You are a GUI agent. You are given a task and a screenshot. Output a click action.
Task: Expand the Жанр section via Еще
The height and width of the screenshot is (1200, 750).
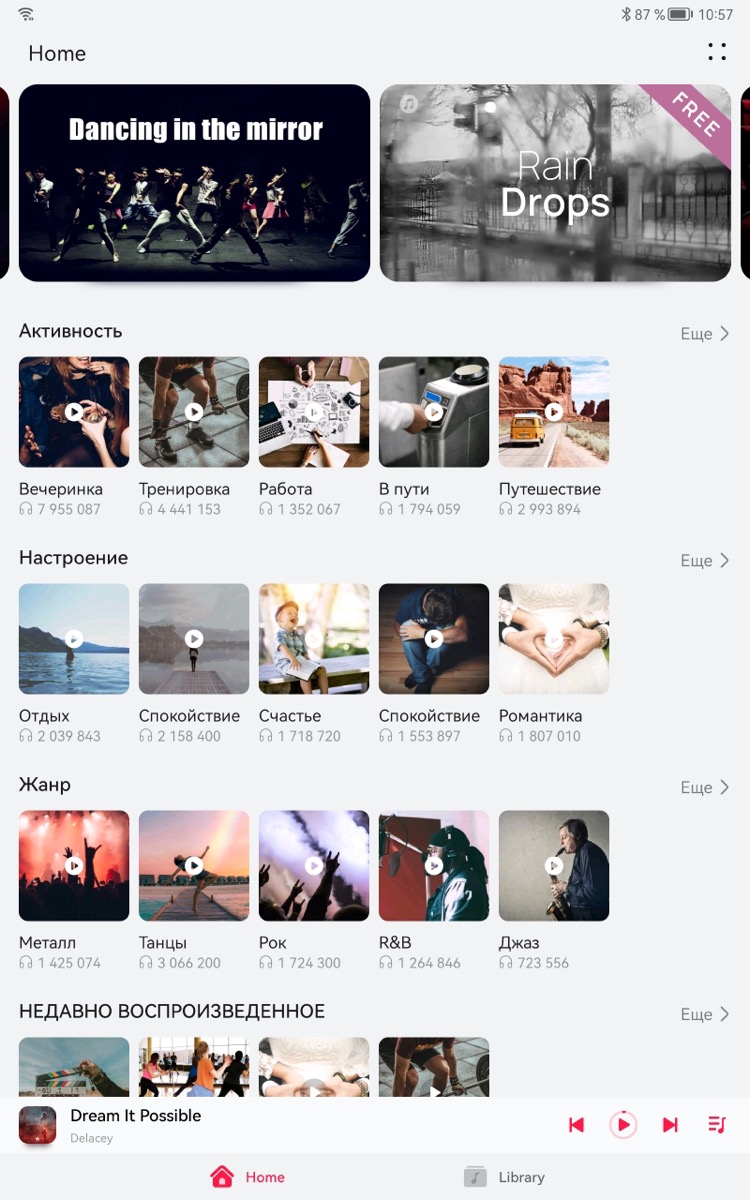click(x=705, y=788)
